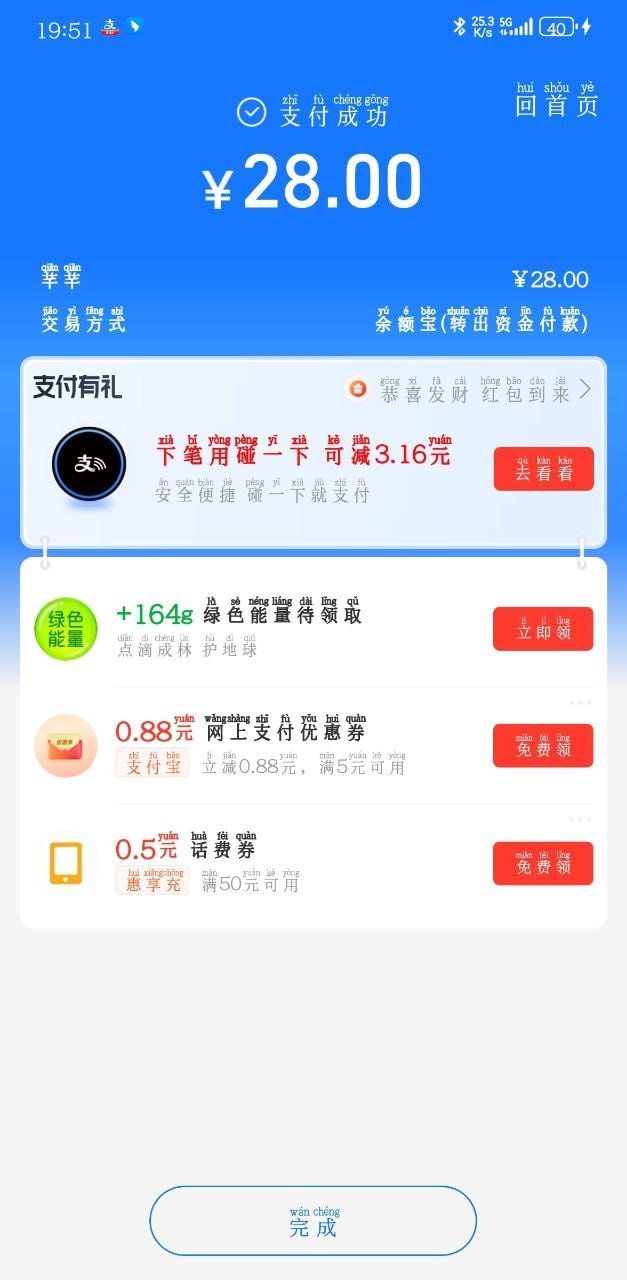Tap 免费领 for the 话费券
The height and width of the screenshot is (1280, 627).
(543, 864)
